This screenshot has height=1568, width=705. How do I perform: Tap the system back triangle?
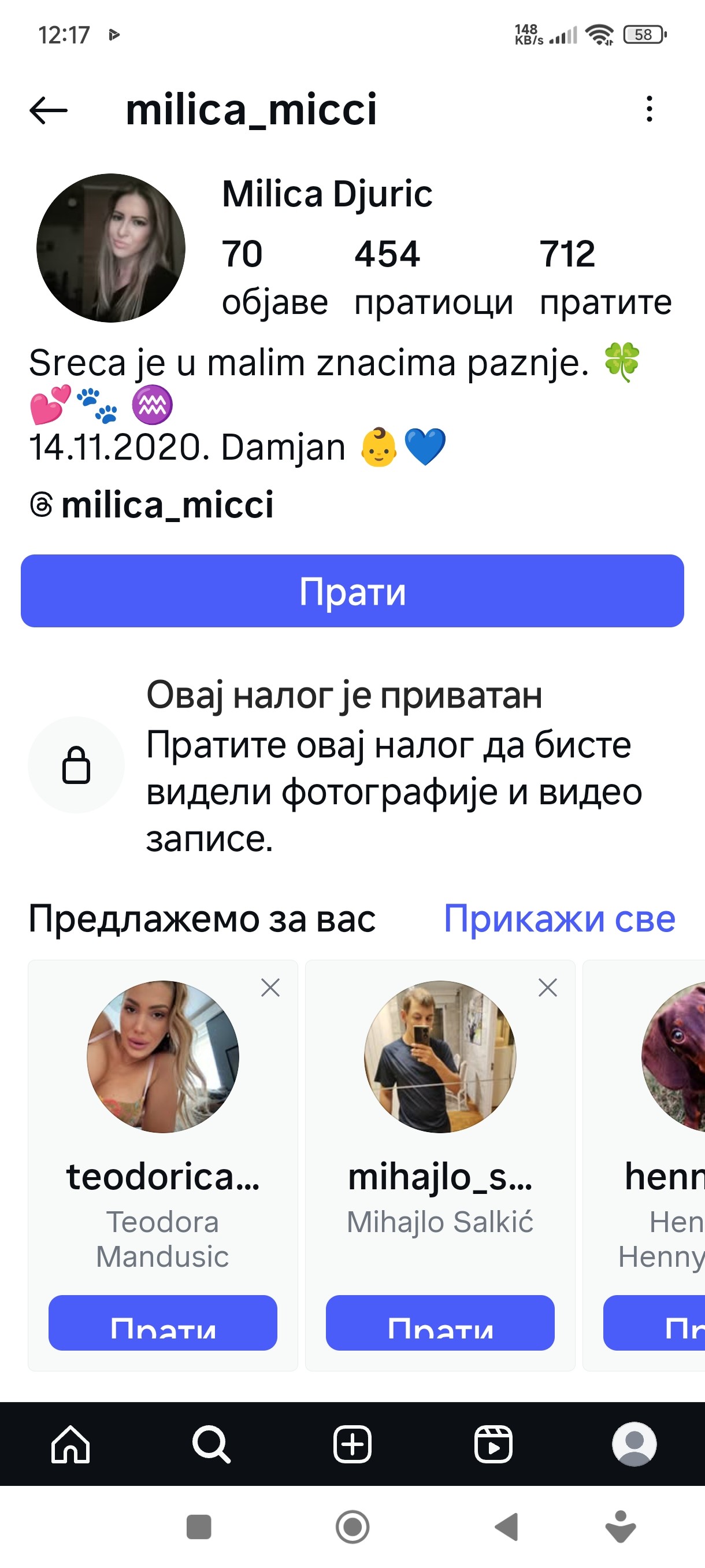[507, 1526]
